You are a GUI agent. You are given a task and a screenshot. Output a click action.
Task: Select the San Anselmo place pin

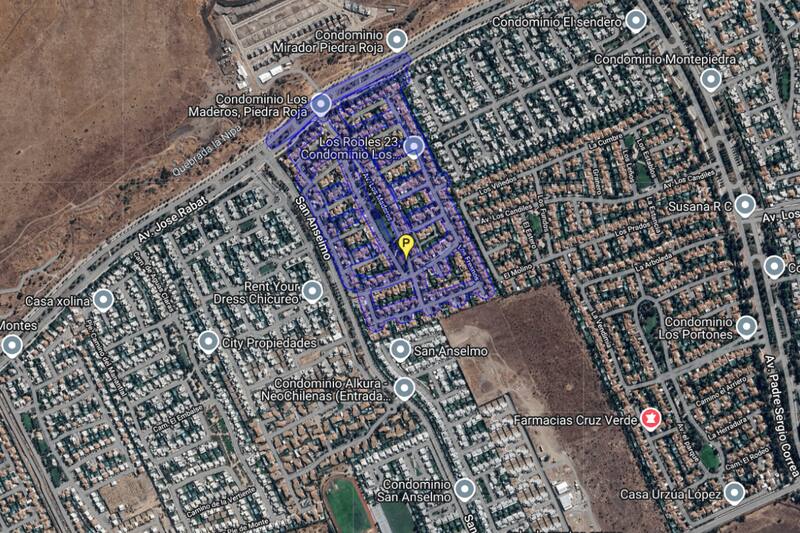pos(399,350)
